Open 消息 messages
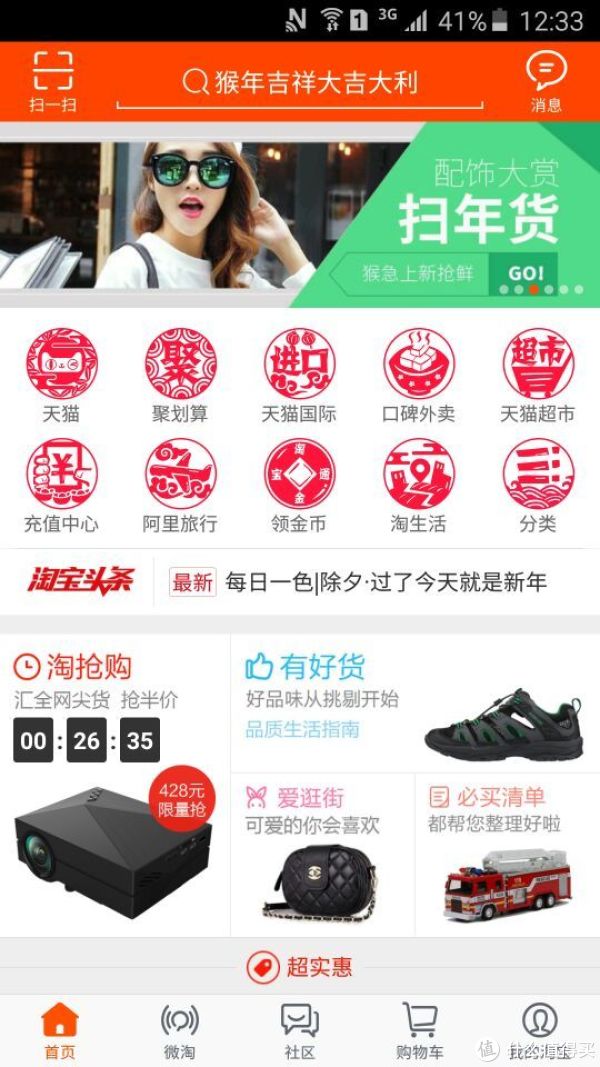 546,81
